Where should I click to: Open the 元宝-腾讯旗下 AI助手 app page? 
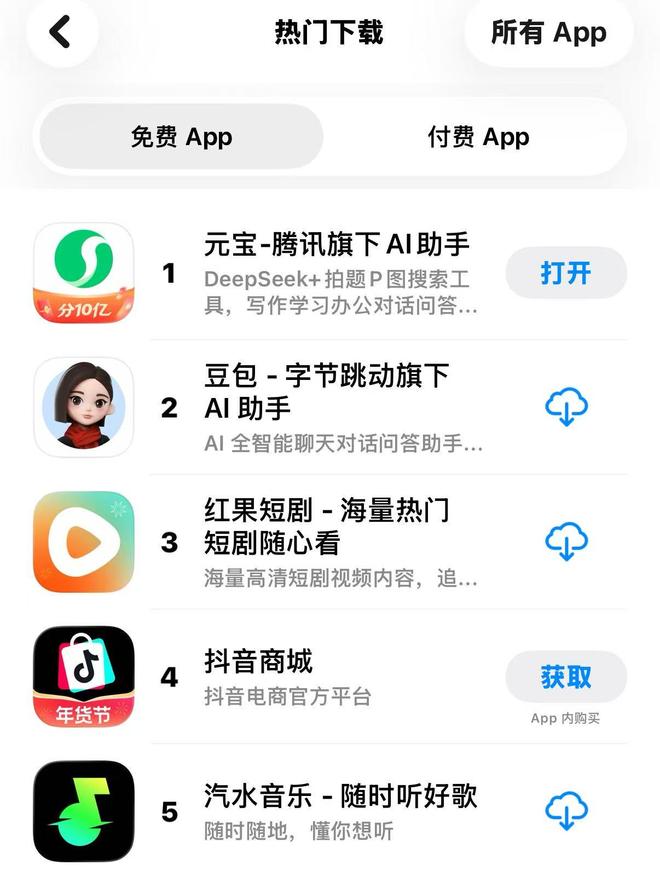tap(336, 243)
